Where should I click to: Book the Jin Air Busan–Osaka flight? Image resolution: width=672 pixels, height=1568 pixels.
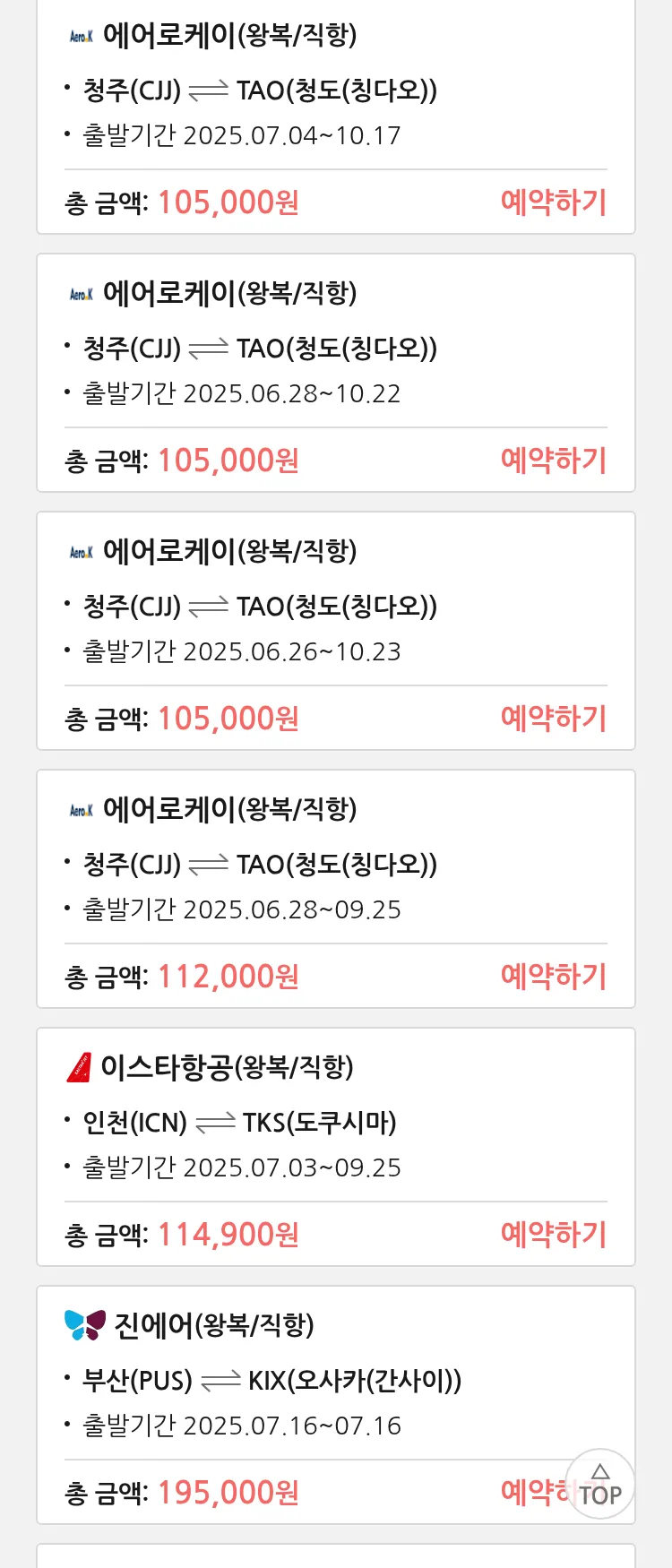click(531, 1493)
